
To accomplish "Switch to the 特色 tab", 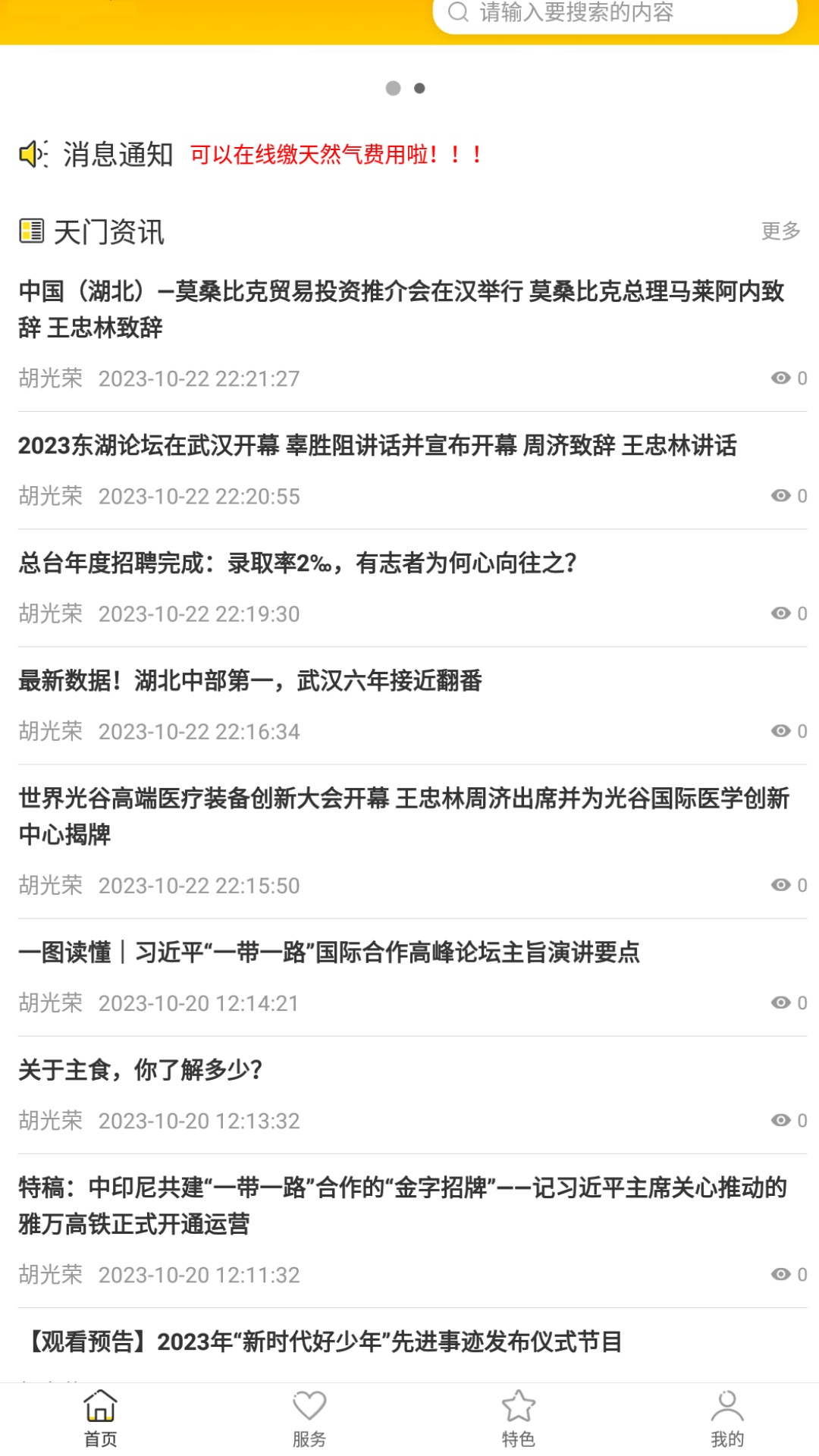I will click(519, 1418).
